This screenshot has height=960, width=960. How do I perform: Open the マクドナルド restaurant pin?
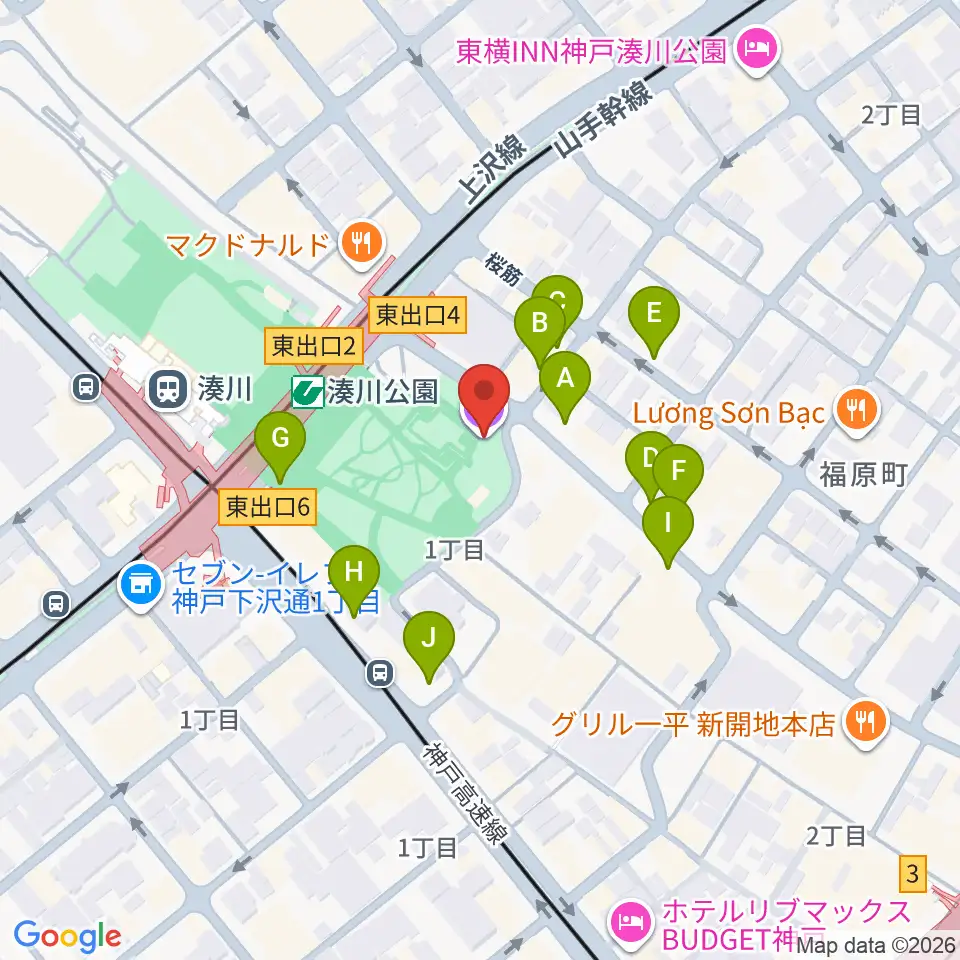coord(357,243)
